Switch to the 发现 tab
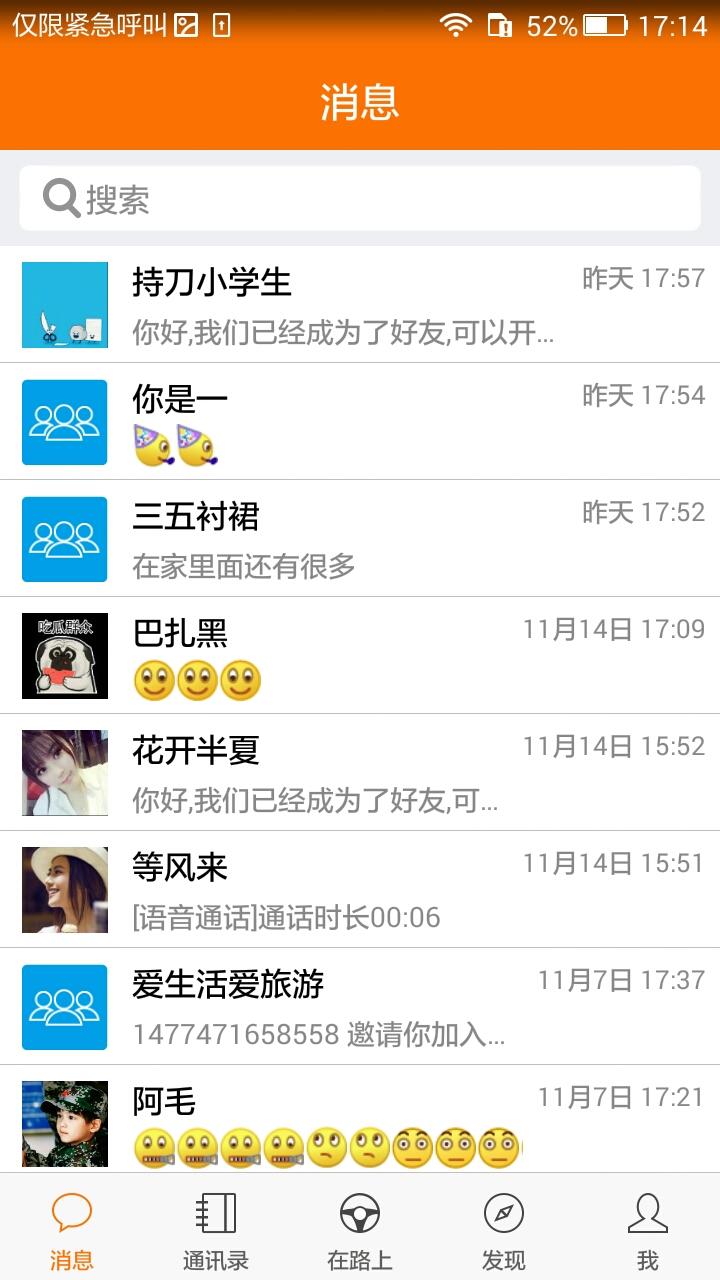 point(504,1229)
